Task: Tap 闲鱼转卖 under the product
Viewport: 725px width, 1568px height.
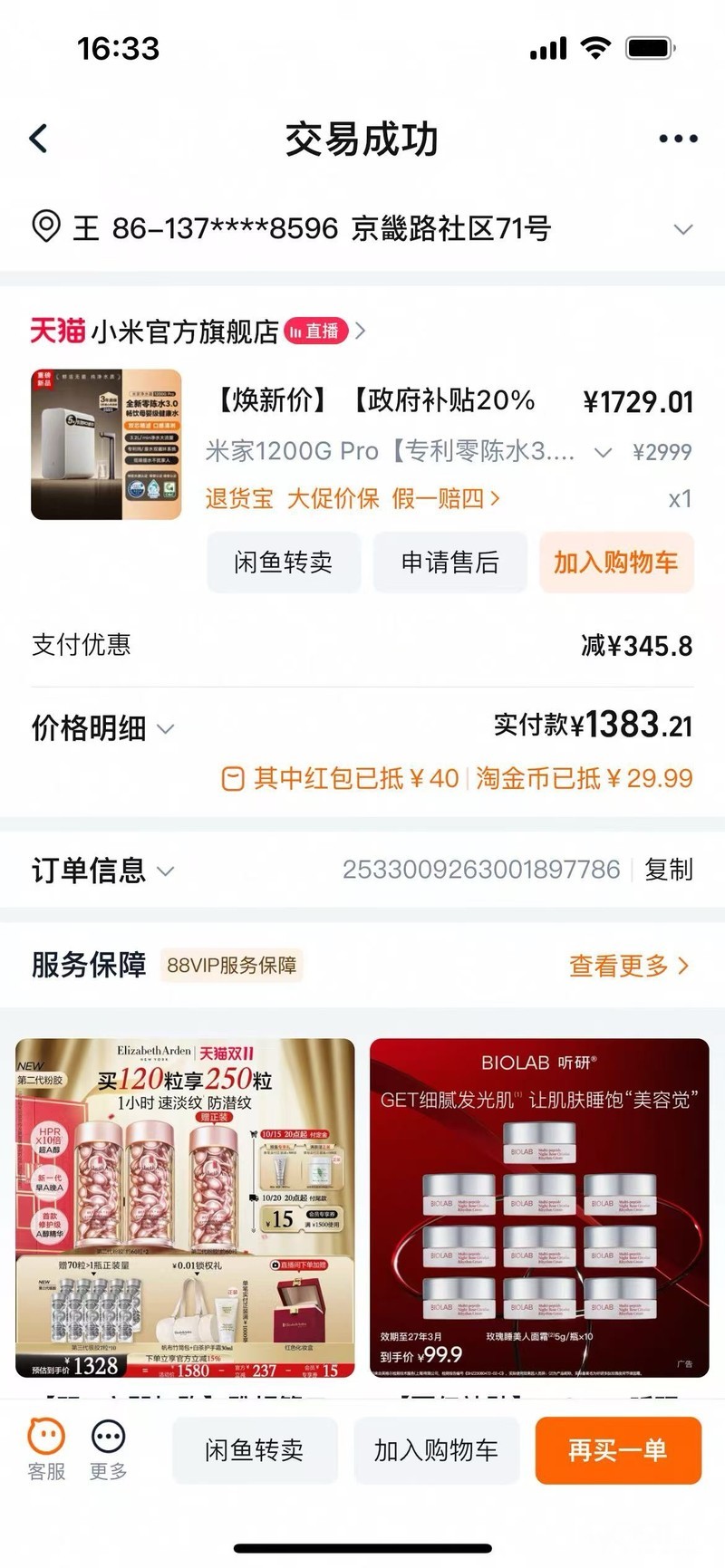Action: 284,563
